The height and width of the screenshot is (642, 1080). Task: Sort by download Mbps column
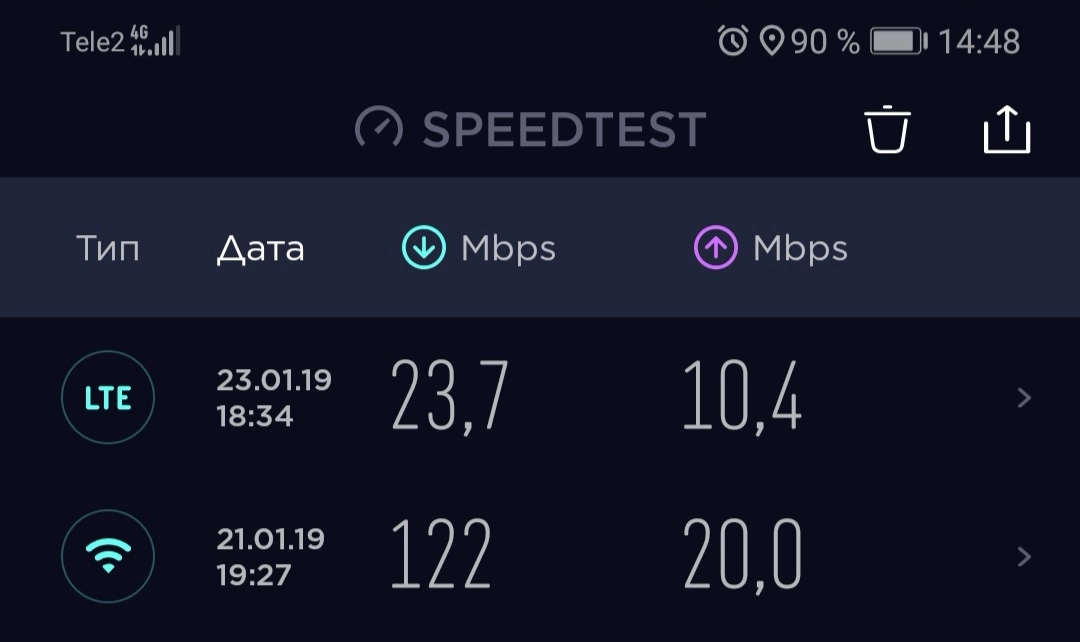tap(479, 249)
